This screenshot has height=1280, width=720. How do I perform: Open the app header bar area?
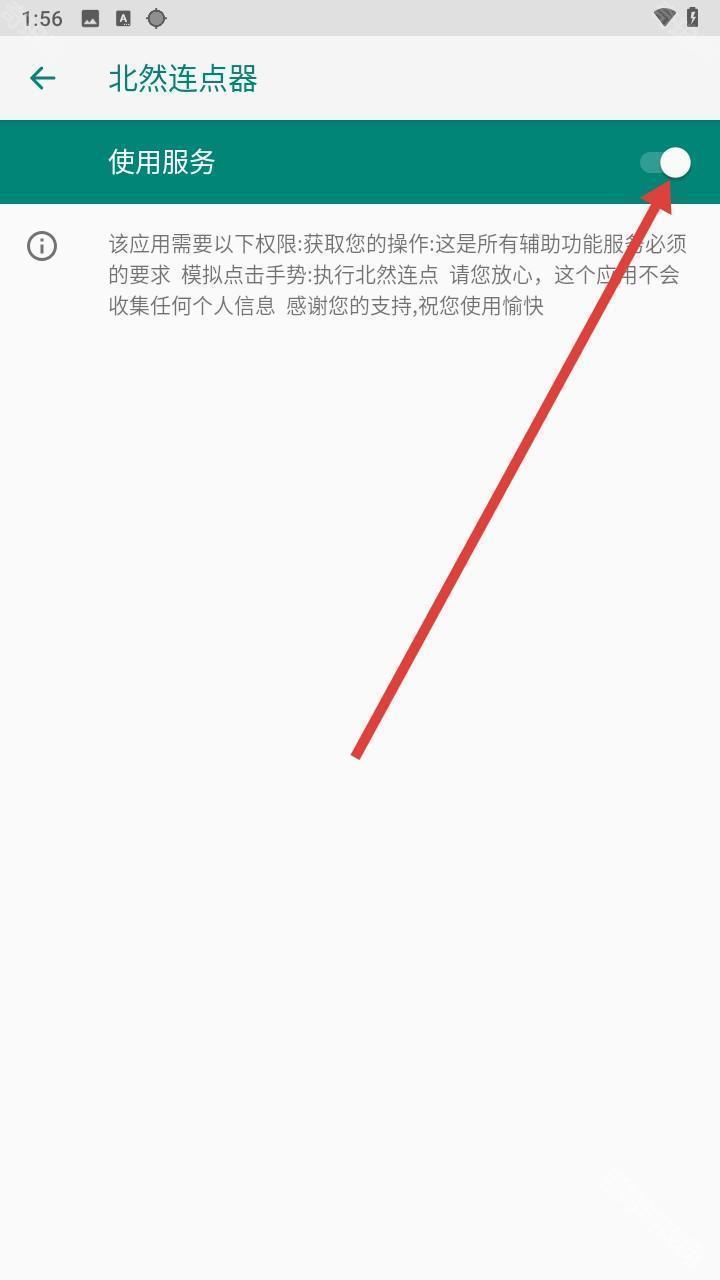360,79
